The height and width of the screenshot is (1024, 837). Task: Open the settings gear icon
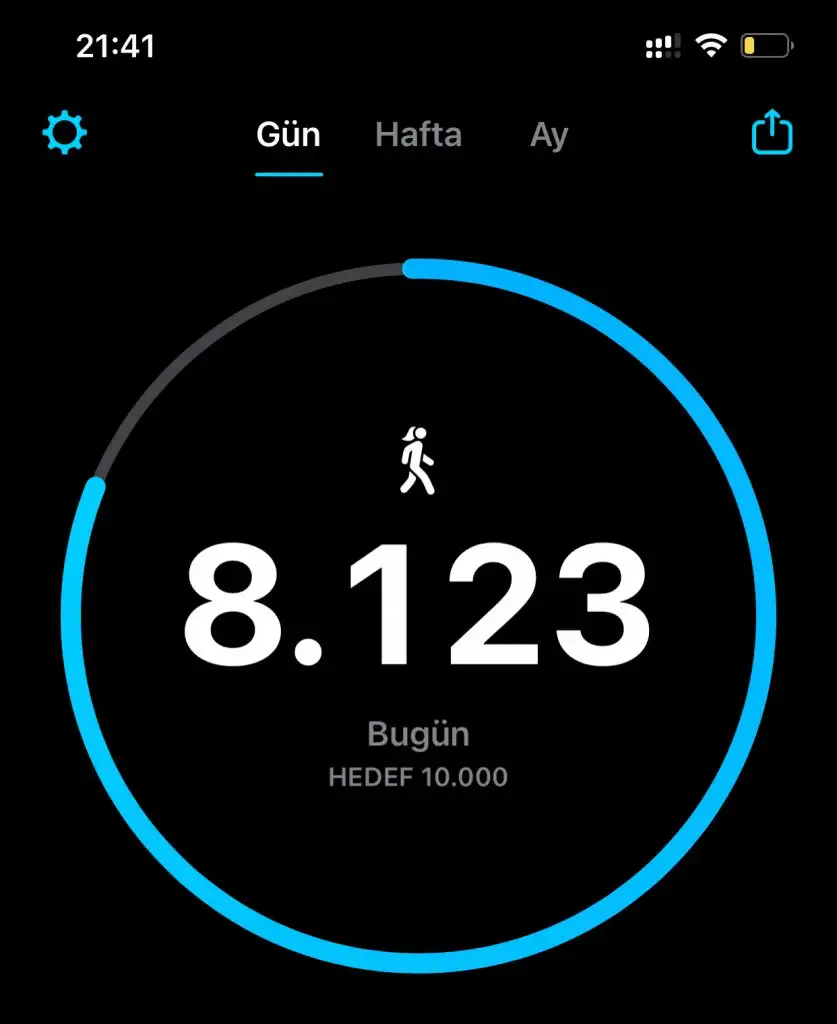(x=65, y=133)
